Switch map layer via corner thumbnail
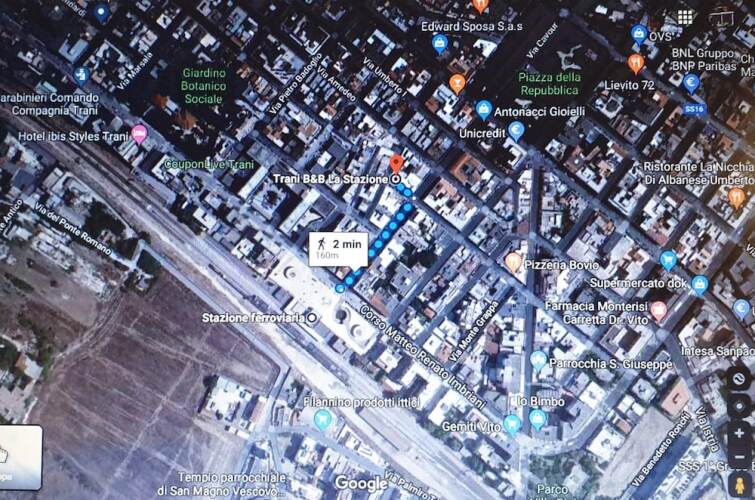The width and height of the screenshot is (755, 500). click(19, 457)
